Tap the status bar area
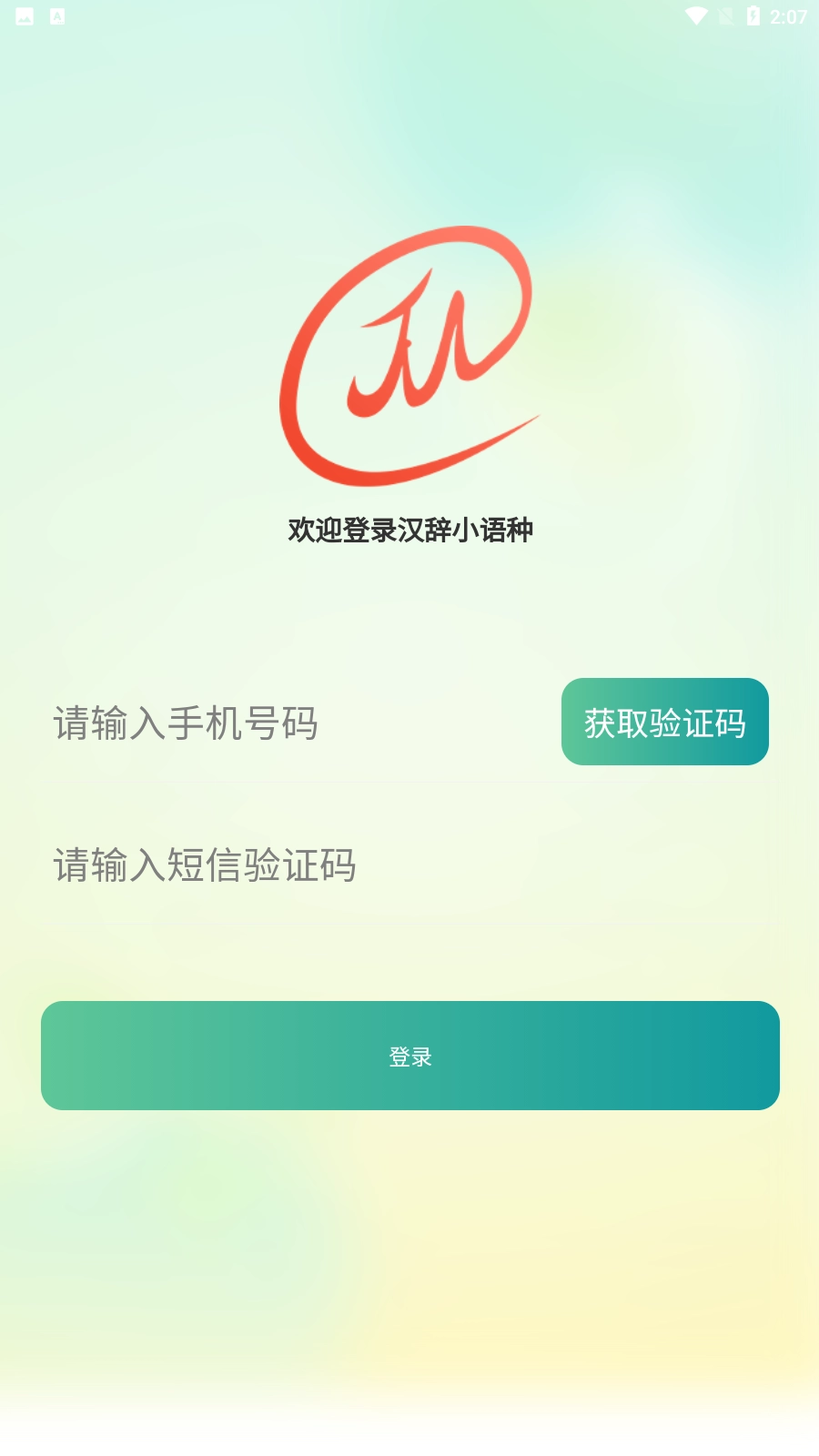The width and height of the screenshot is (819, 1456). 409,15
